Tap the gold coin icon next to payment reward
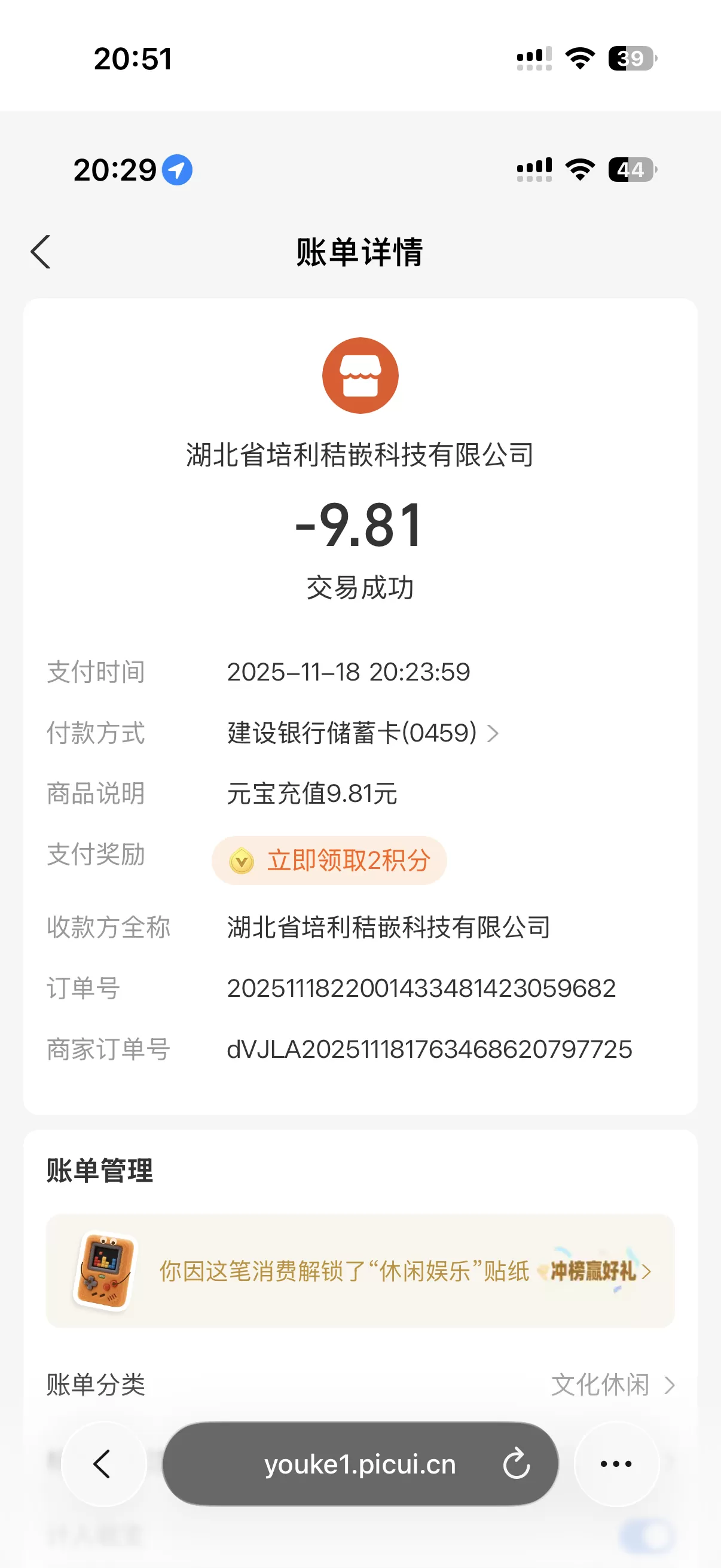This screenshot has width=721, height=1568. [242, 861]
